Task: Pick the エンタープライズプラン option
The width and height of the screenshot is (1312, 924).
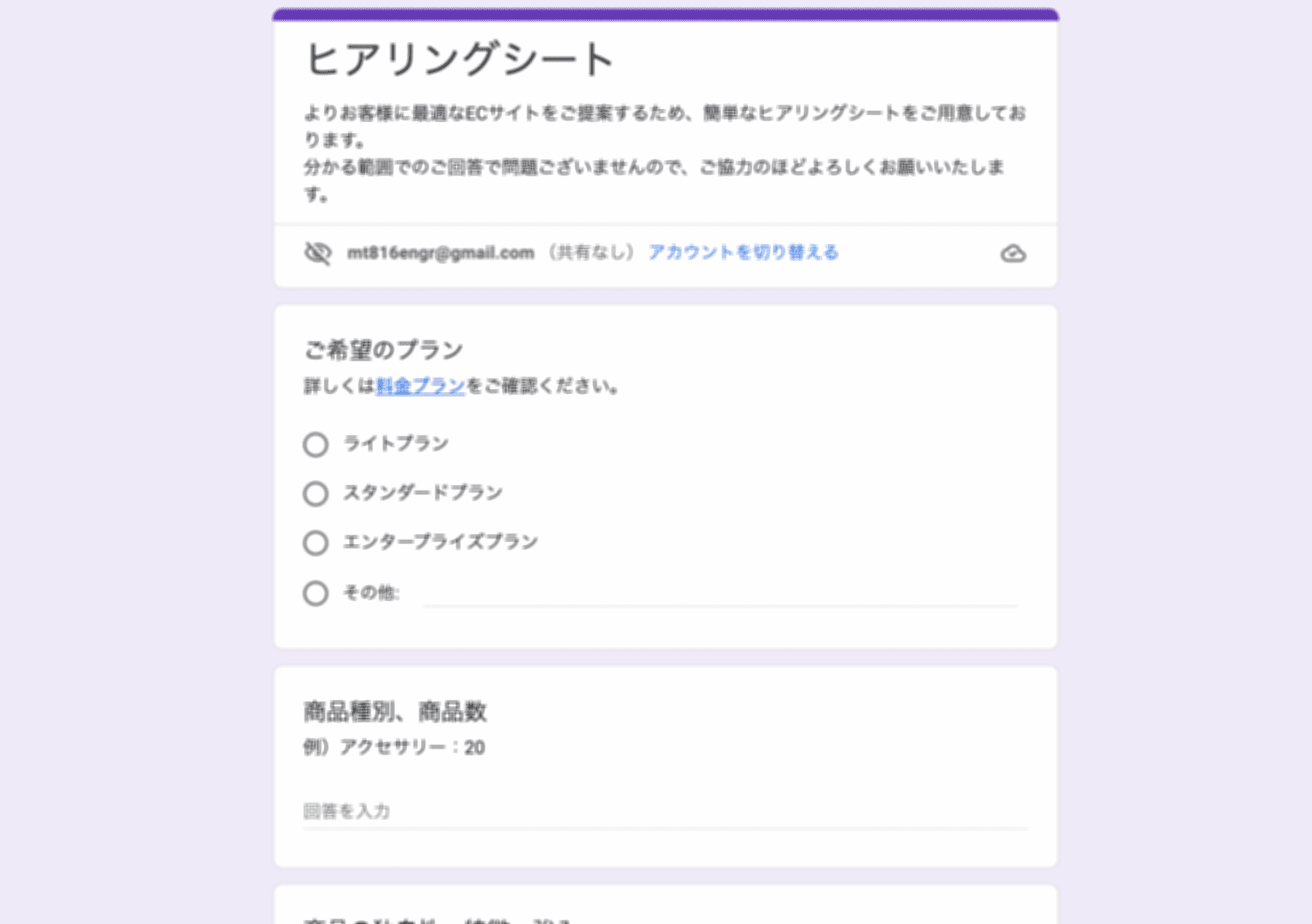Action: (x=316, y=542)
